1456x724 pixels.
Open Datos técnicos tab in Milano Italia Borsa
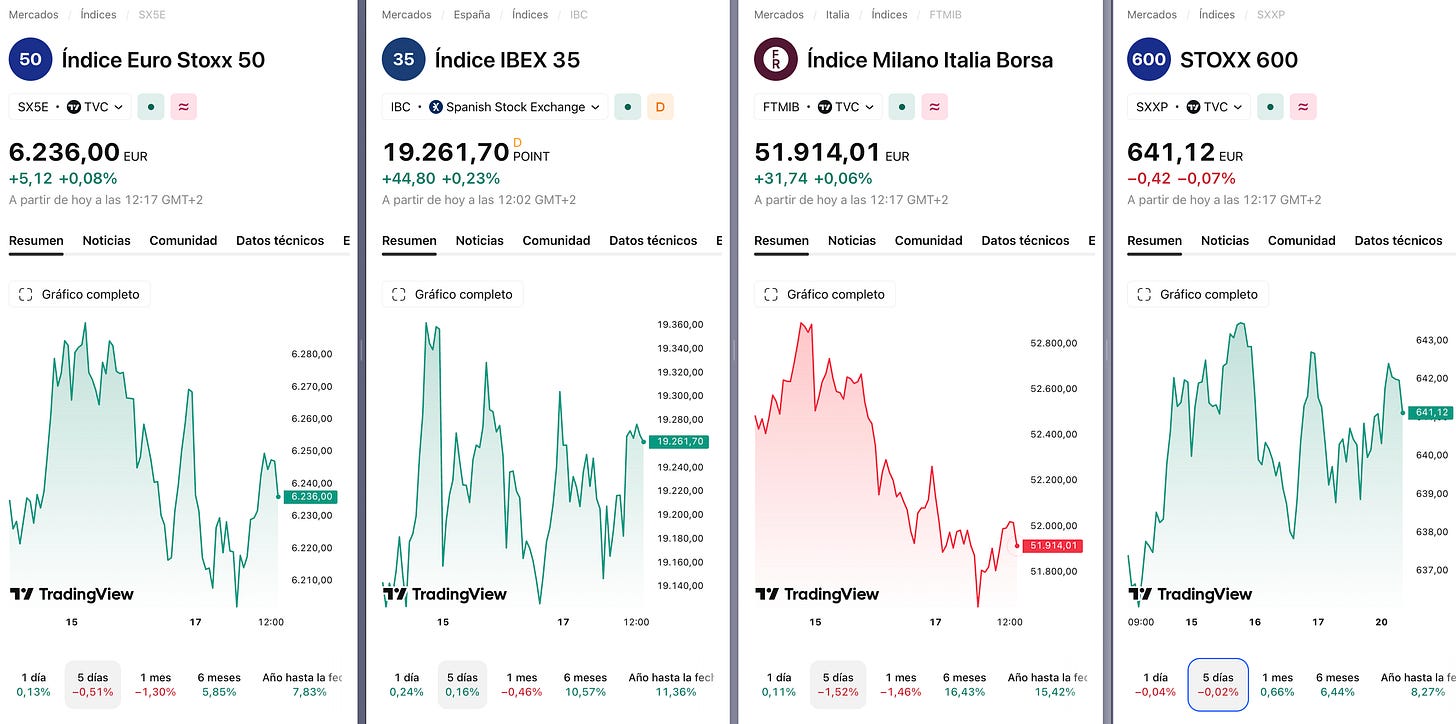click(1025, 240)
